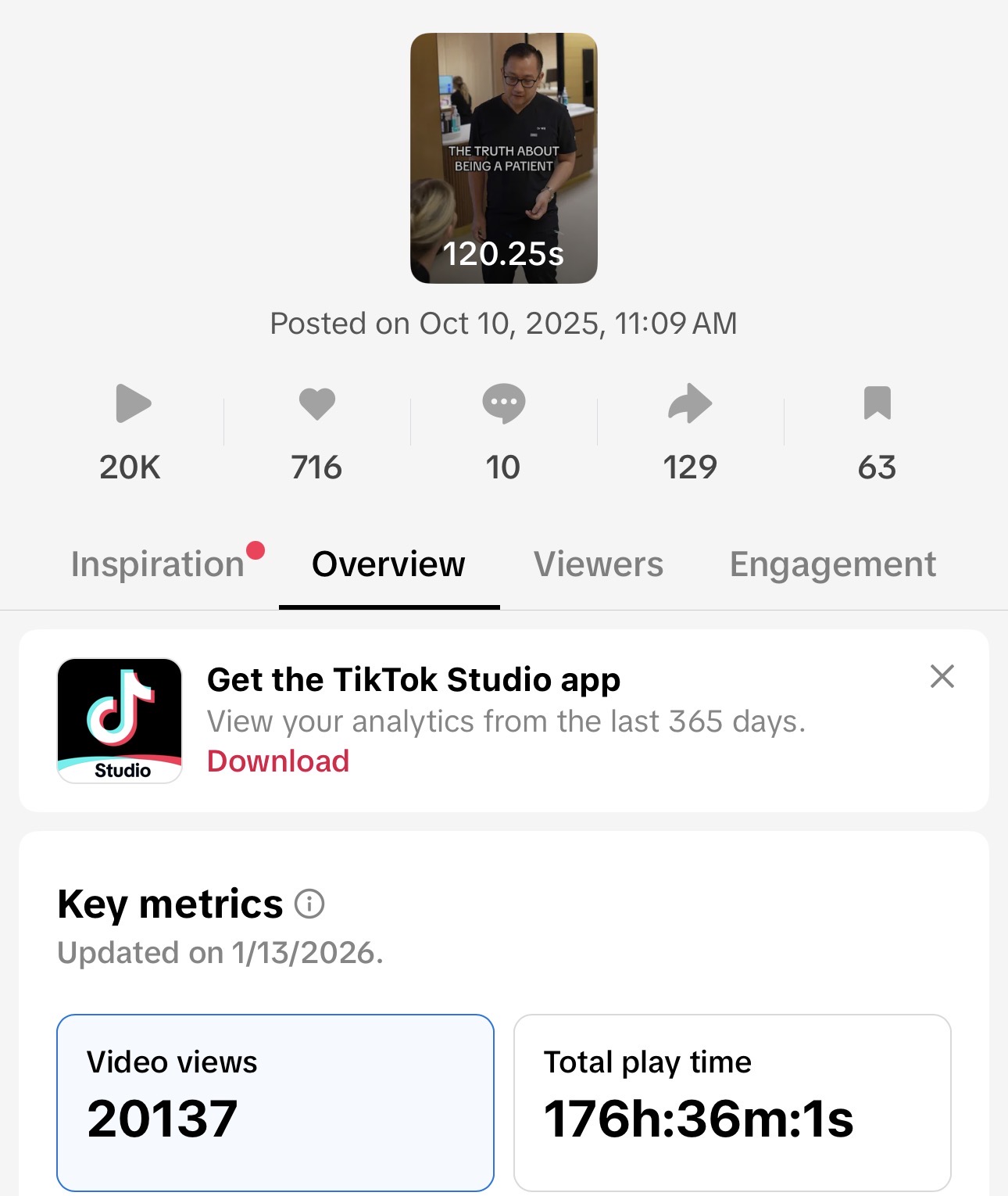
Task: Select the Video views metric card
Action: pyautogui.click(x=275, y=1102)
